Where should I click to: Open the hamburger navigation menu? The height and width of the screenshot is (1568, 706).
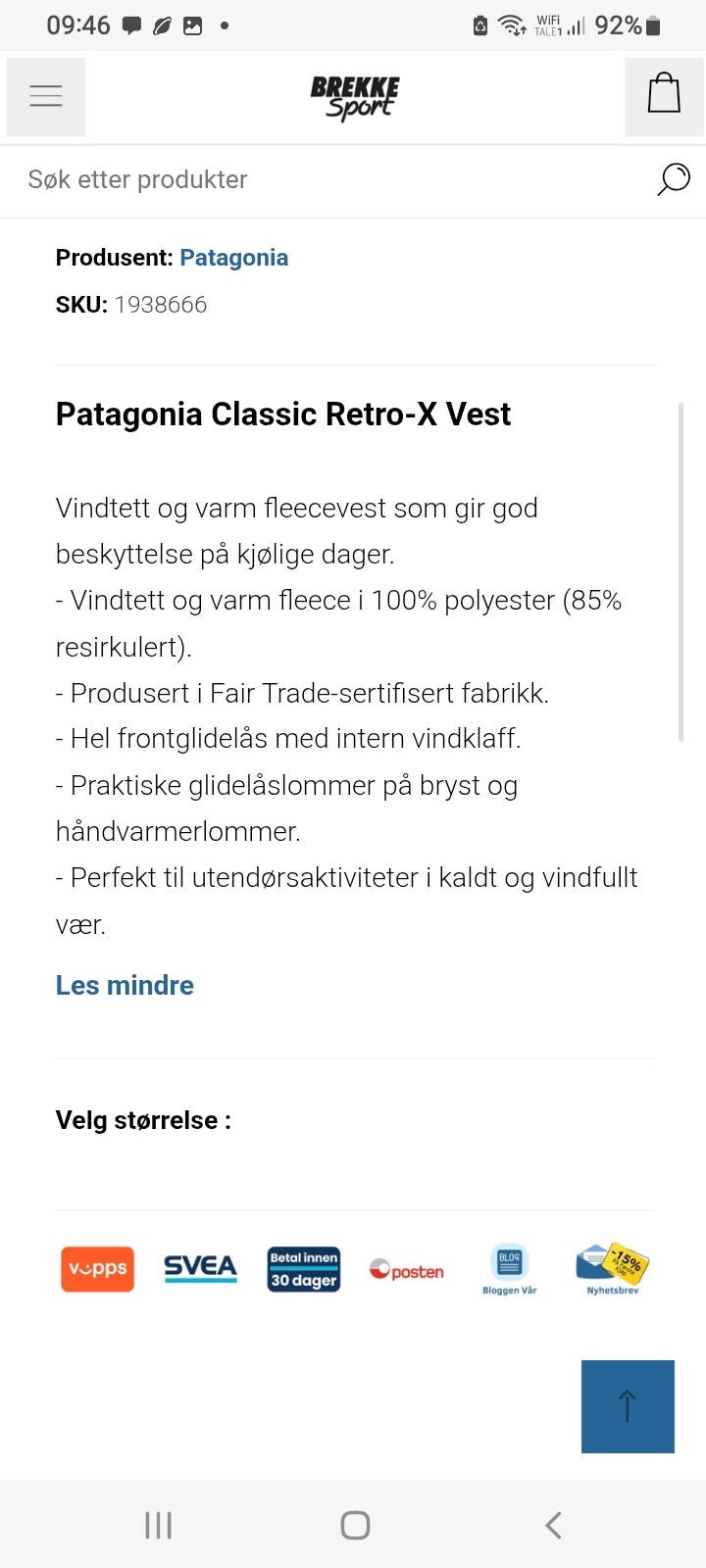click(45, 96)
